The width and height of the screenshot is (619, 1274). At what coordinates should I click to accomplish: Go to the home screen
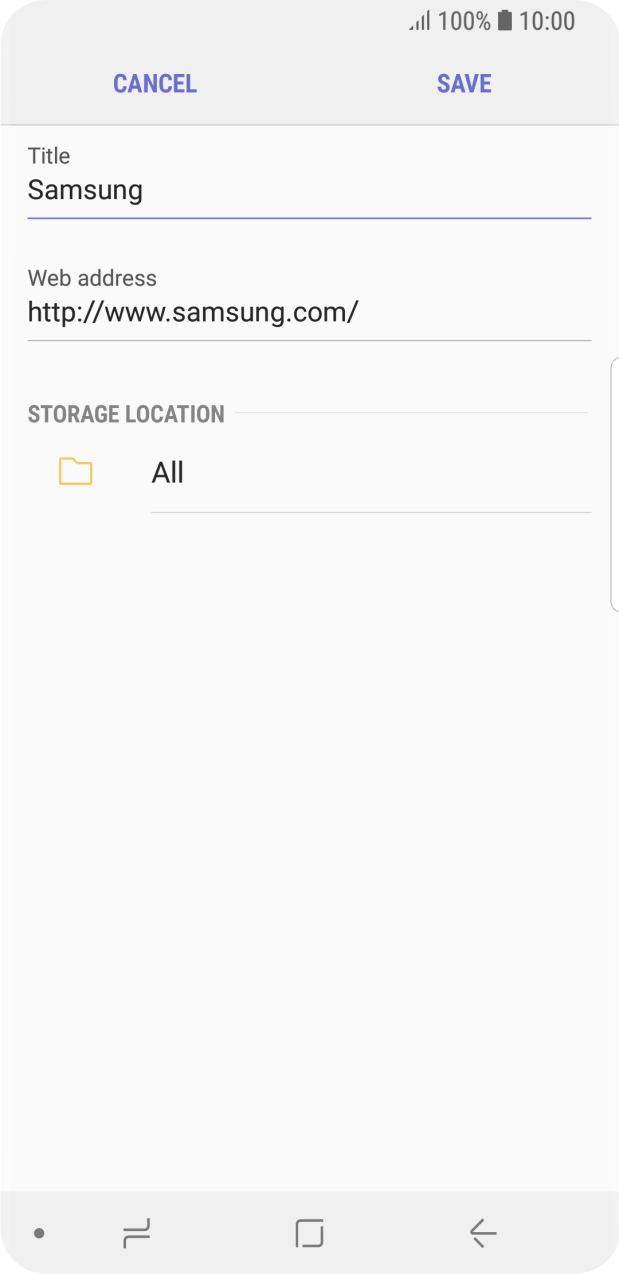[x=309, y=1234]
